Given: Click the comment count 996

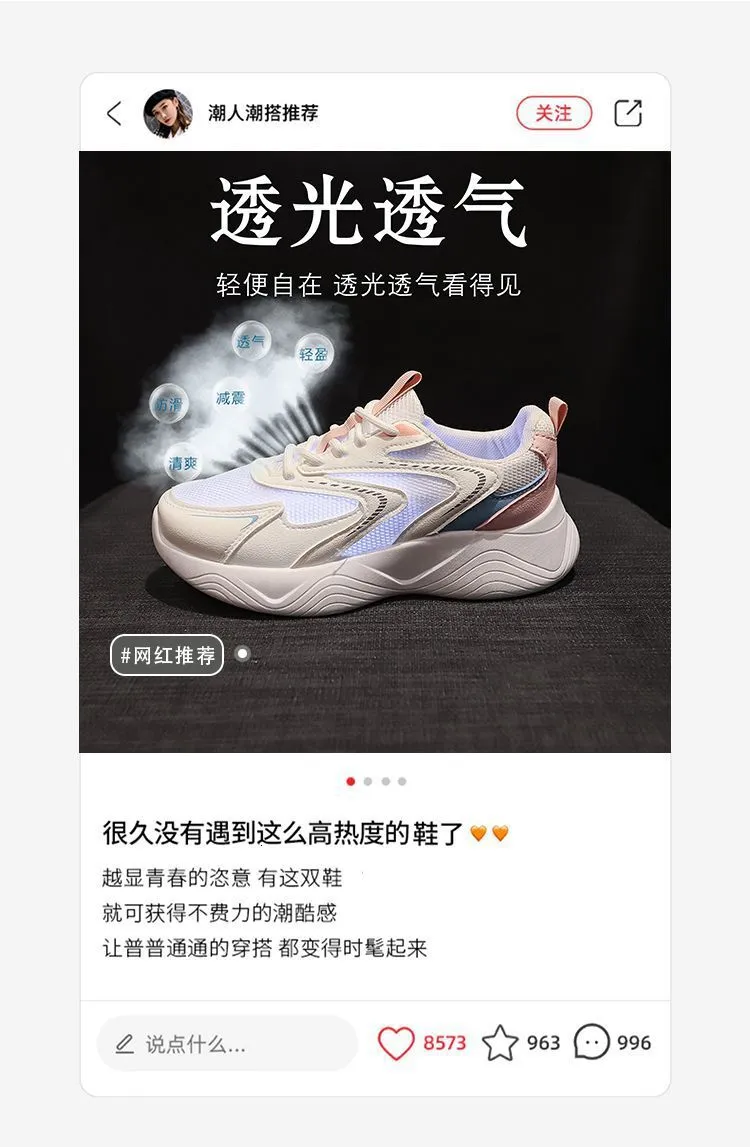Looking at the screenshot, I should pyautogui.click(x=633, y=1041).
